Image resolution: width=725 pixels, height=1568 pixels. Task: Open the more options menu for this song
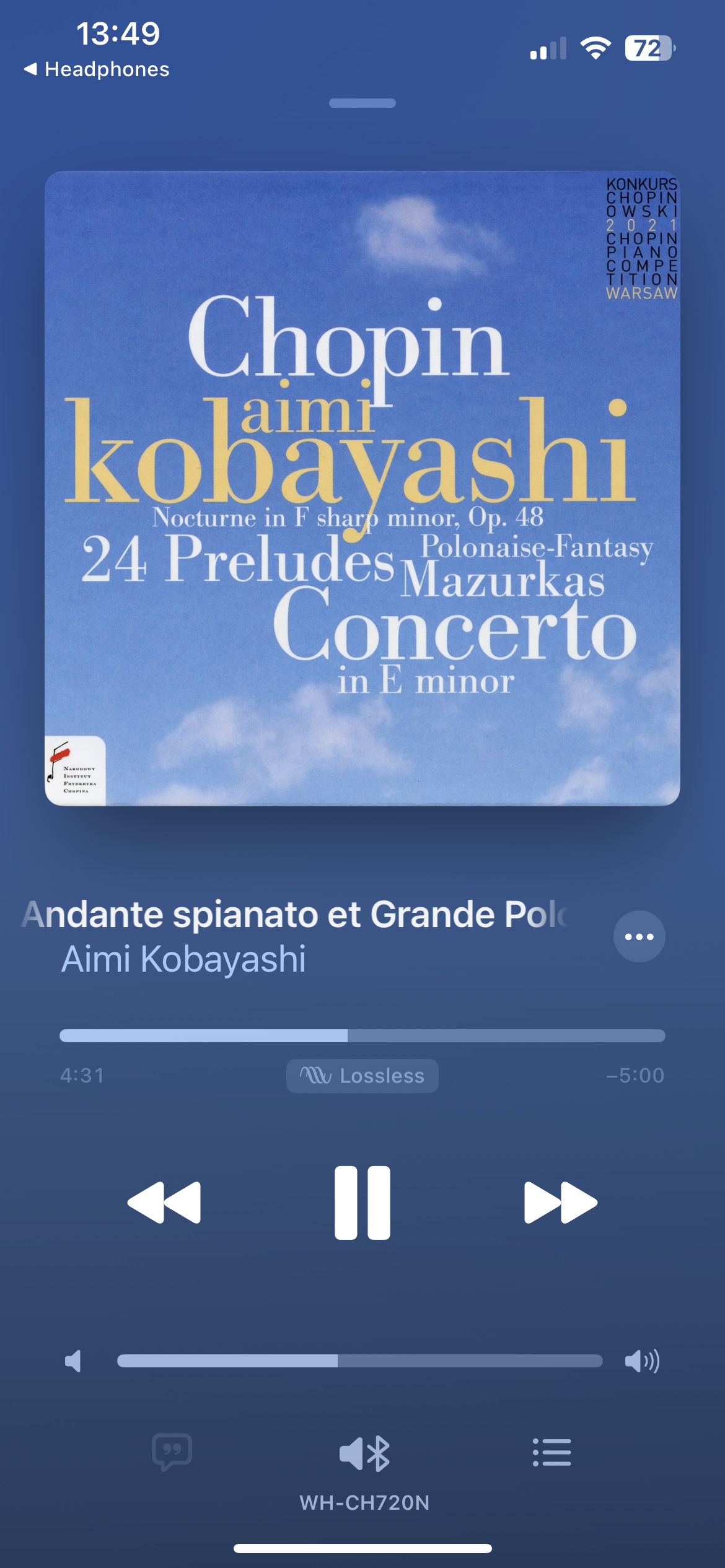coord(639,936)
